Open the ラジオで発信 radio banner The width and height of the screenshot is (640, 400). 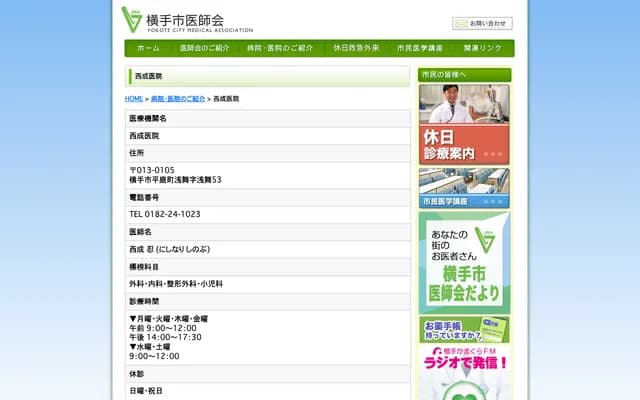click(x=464, y=372)
